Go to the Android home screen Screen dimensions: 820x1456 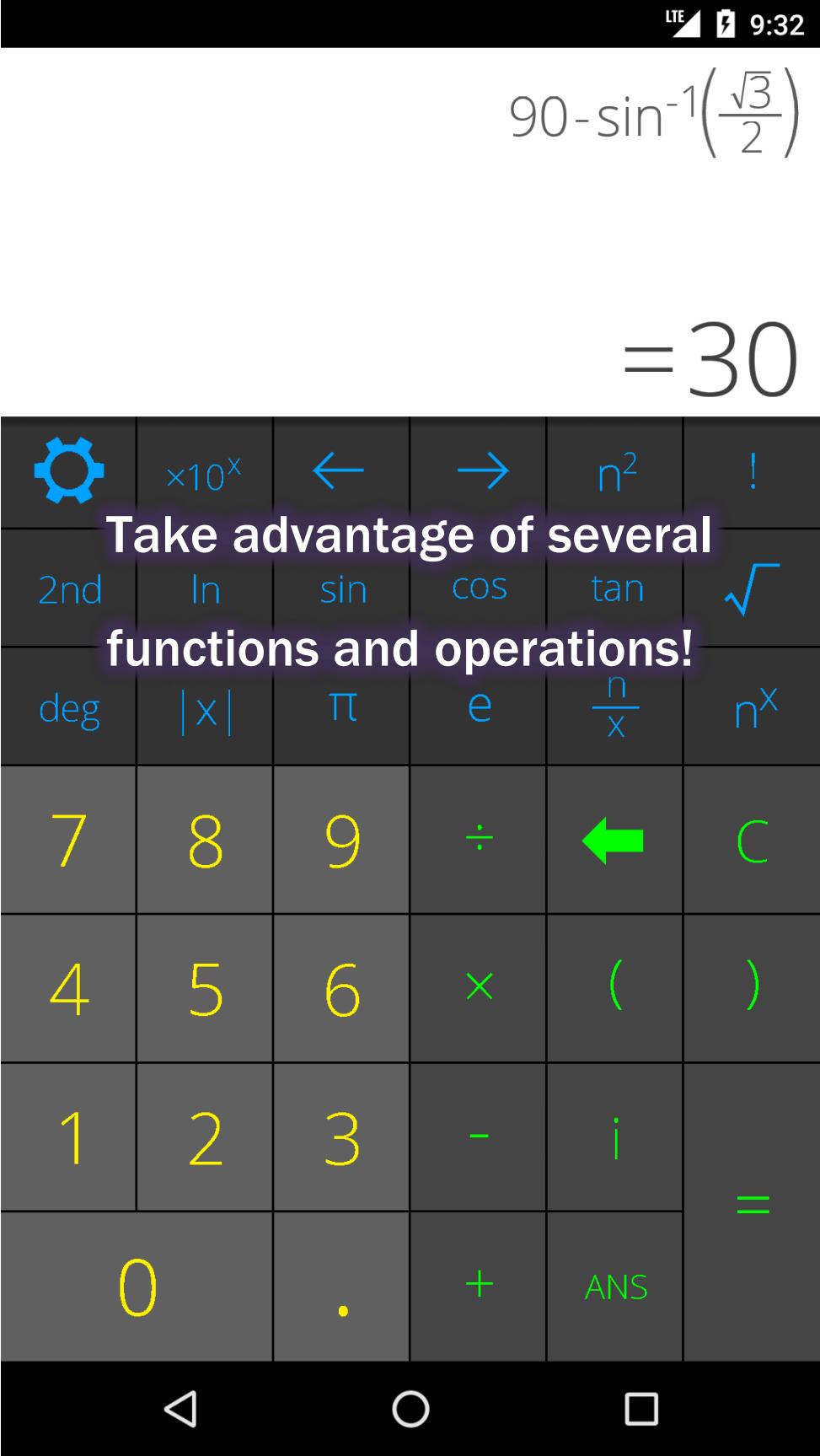(410, 1409)
